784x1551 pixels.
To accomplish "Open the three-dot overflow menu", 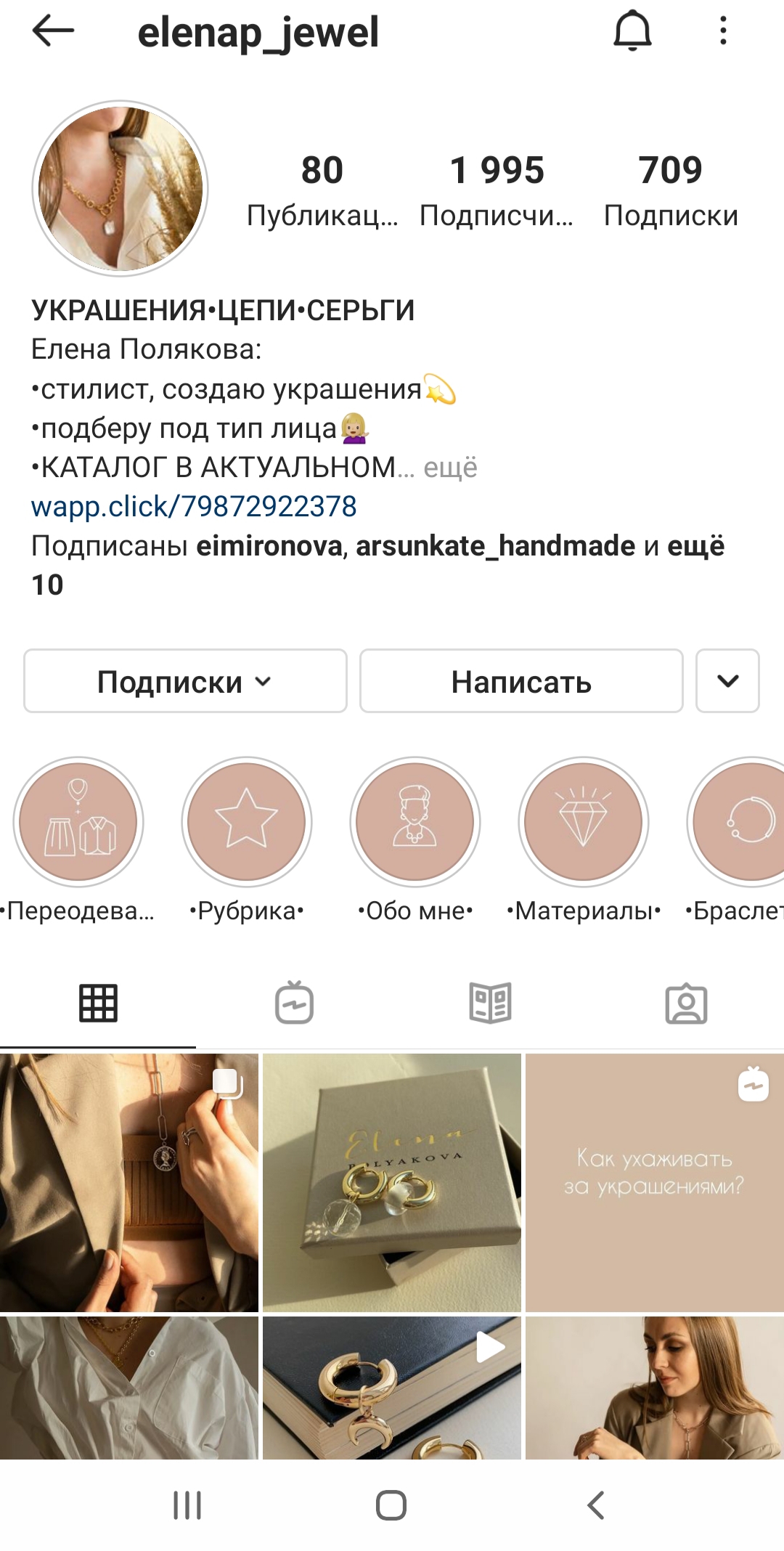I will [x=722, y=31].
